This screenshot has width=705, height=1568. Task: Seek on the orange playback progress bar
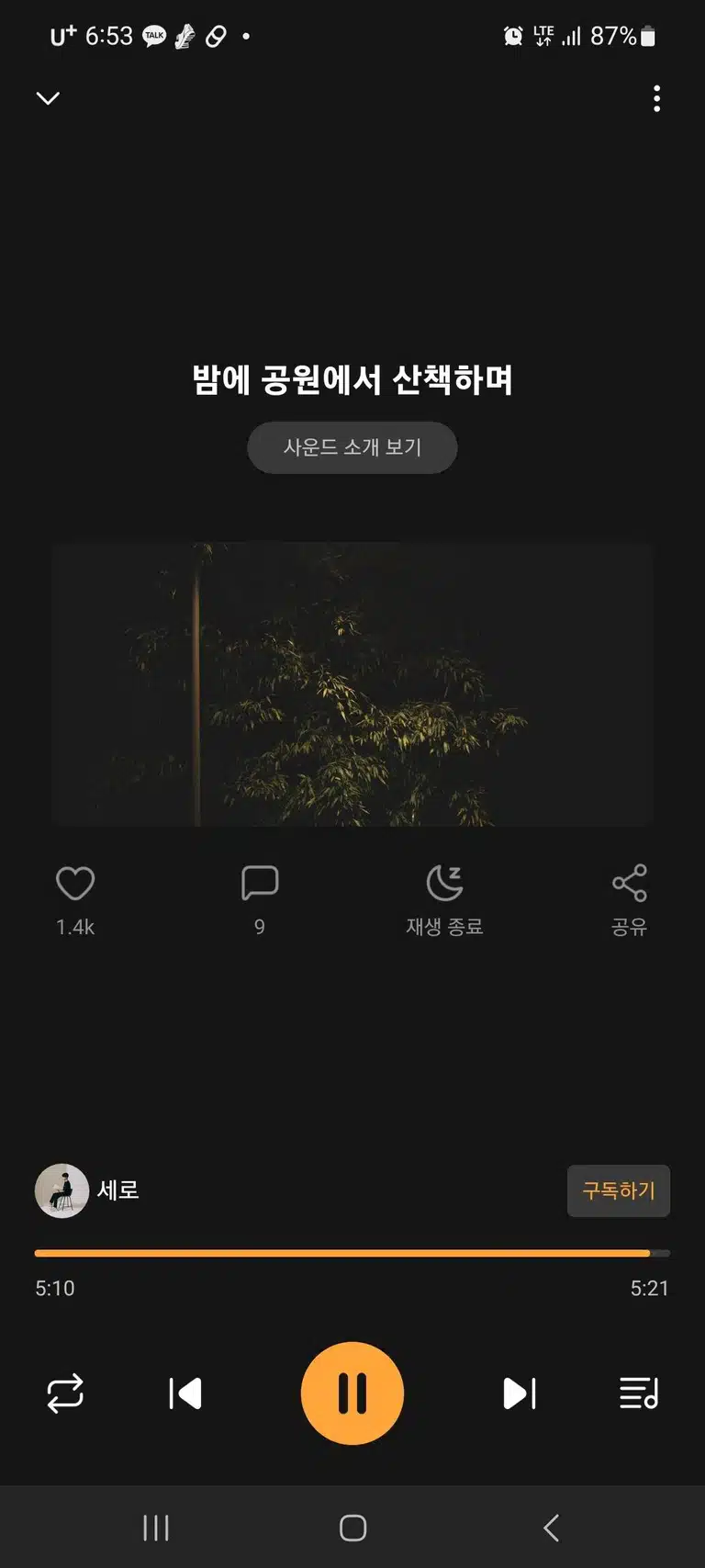tap(352, 1253)
